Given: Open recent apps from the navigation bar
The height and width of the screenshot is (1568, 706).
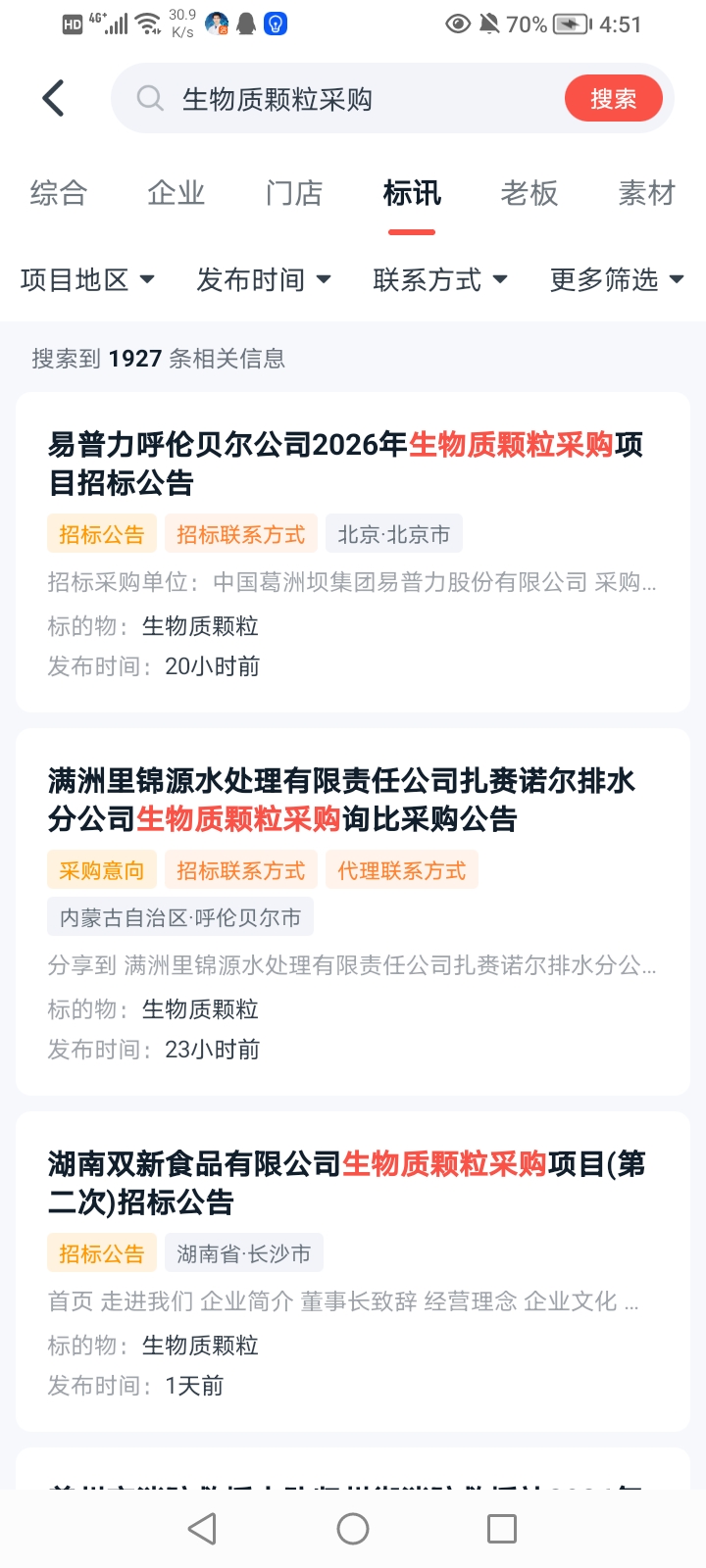Looking at the screenshot, I should point(502,1529).
